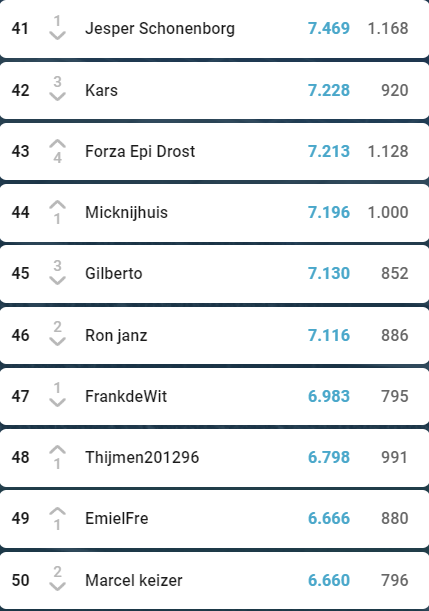429x611 pixels.
Task: Open Jesper Schonenborg's ranking row
Action: (x=214, y=28)
